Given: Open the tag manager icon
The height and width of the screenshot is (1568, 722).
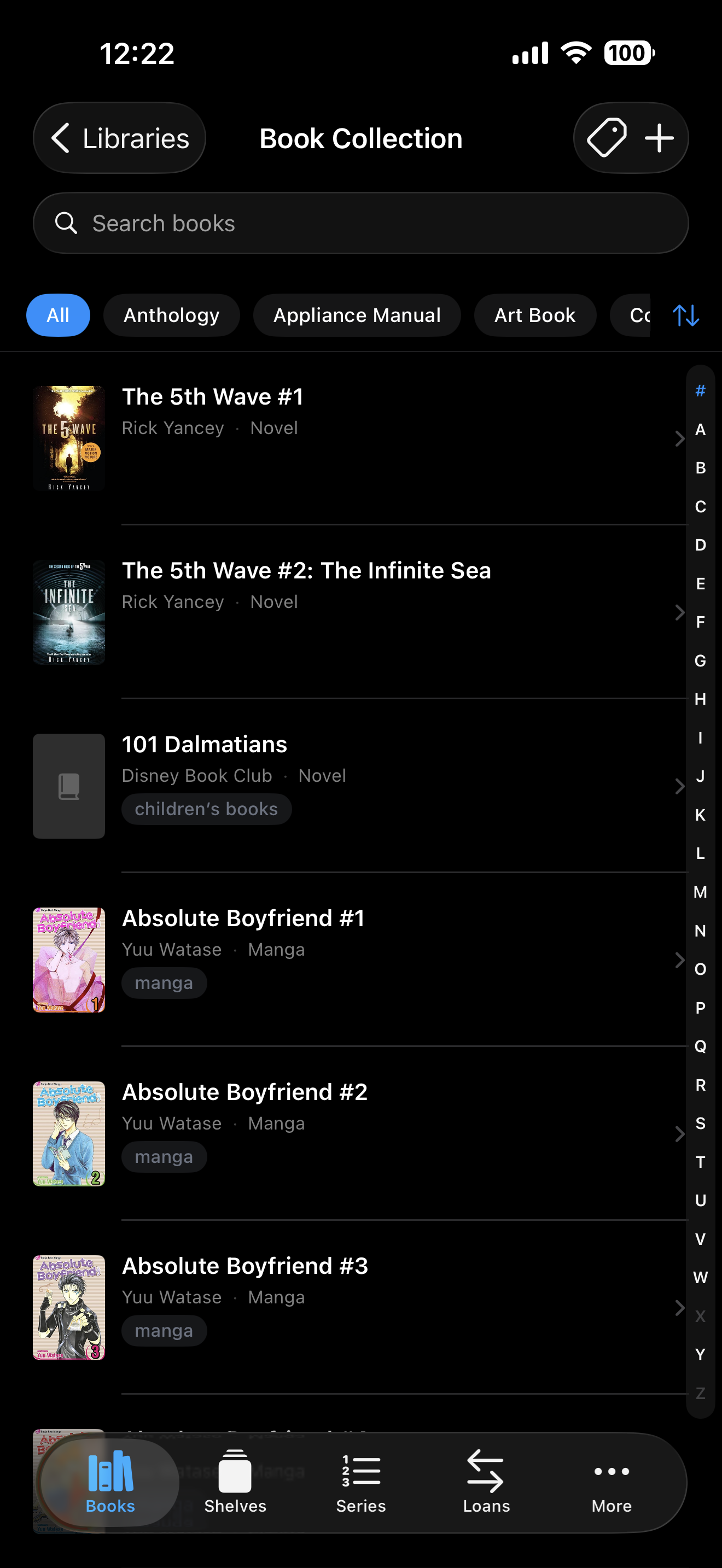Looking at the screenshot, I should click(x=607, y=138).
